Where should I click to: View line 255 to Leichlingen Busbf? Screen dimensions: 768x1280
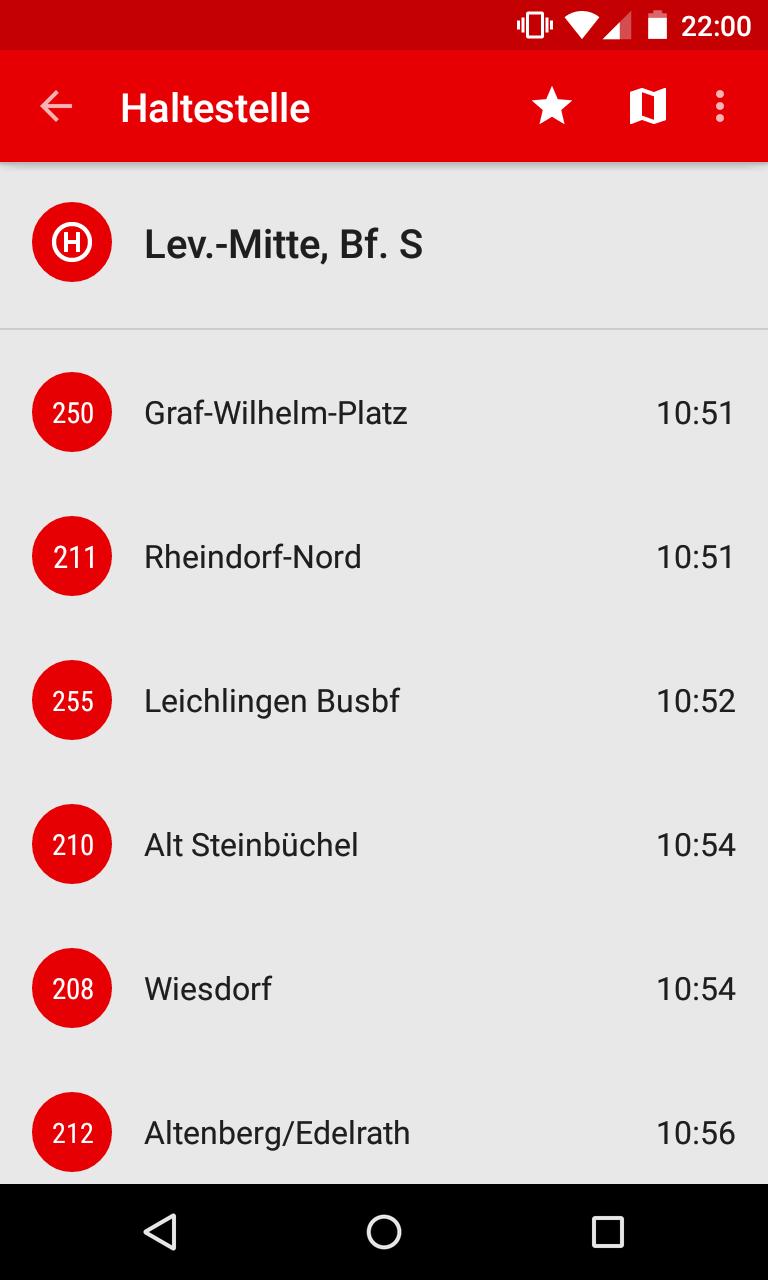tap(384, 701)
